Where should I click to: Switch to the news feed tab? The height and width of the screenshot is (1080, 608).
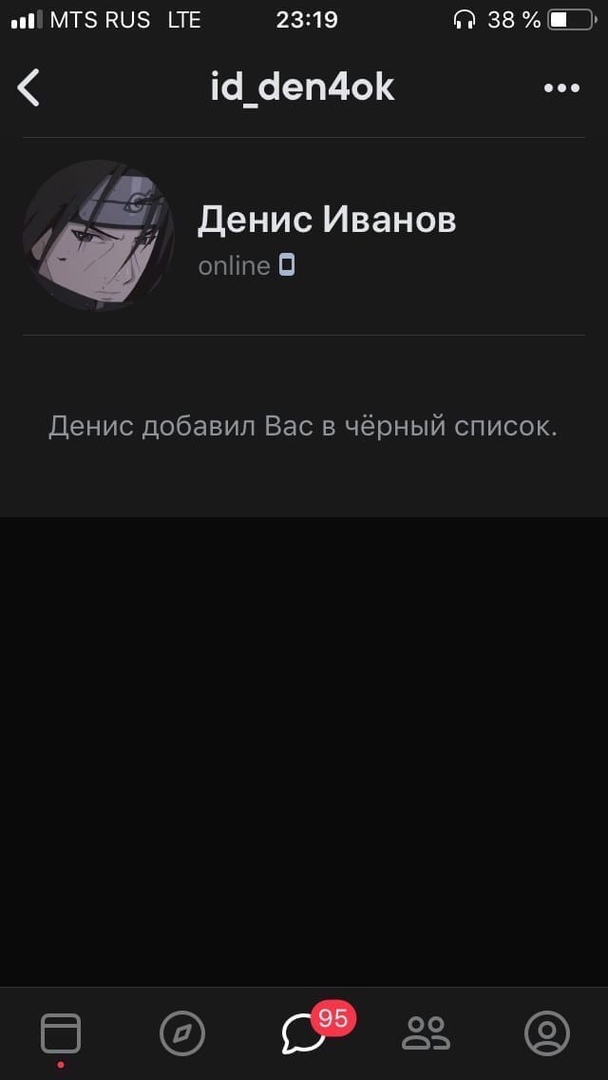point(60,1033)
